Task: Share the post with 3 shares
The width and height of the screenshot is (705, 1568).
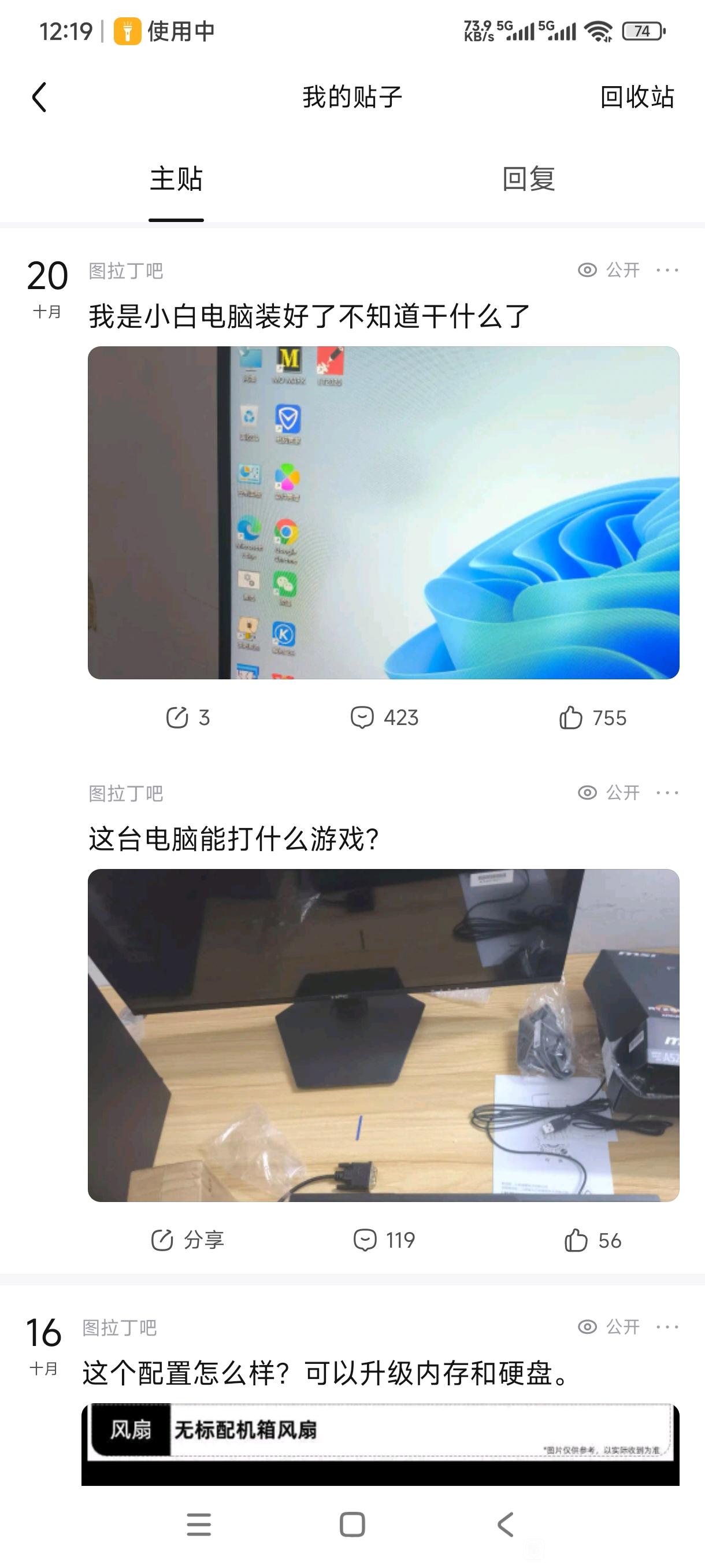Action: 187,718
